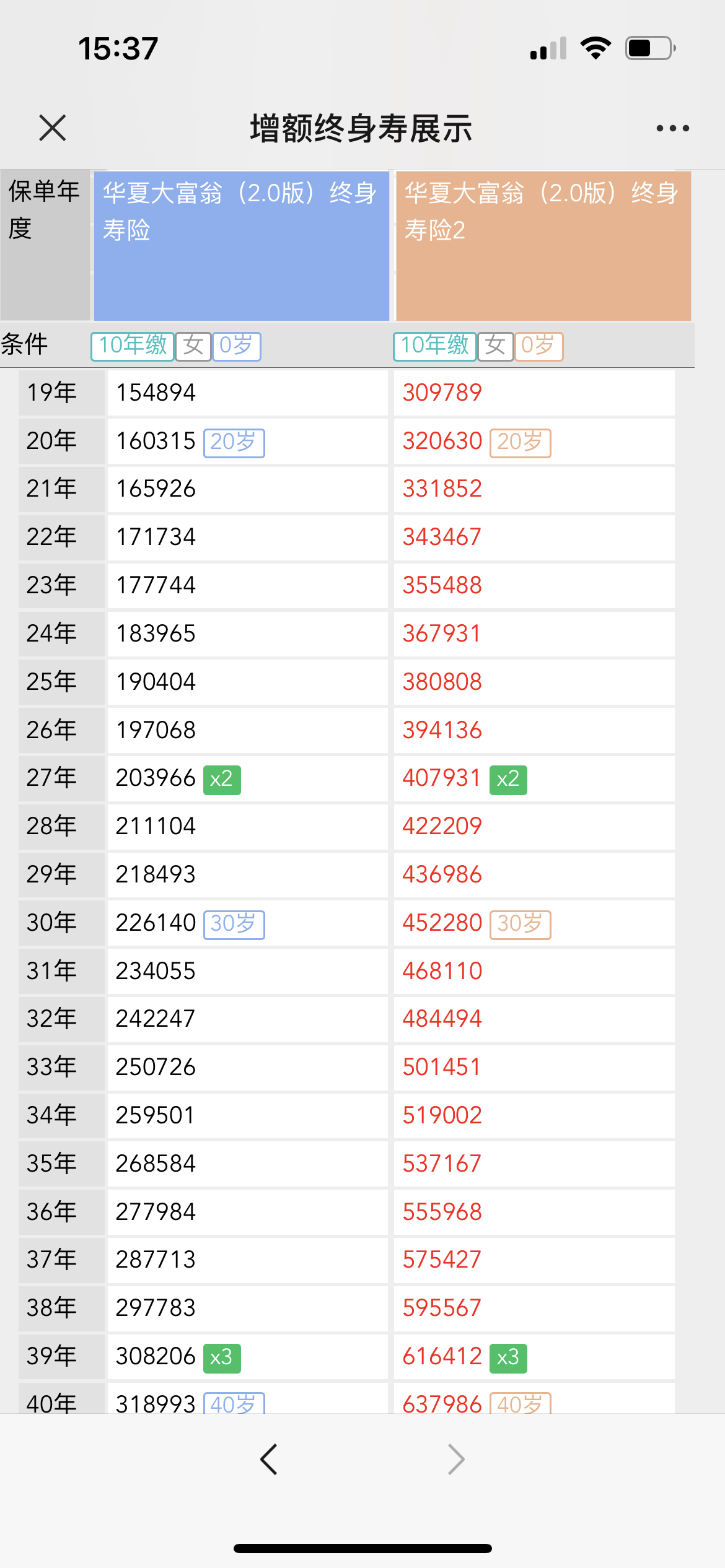Close the 增额终身寿展示 page

pos(52,128)
